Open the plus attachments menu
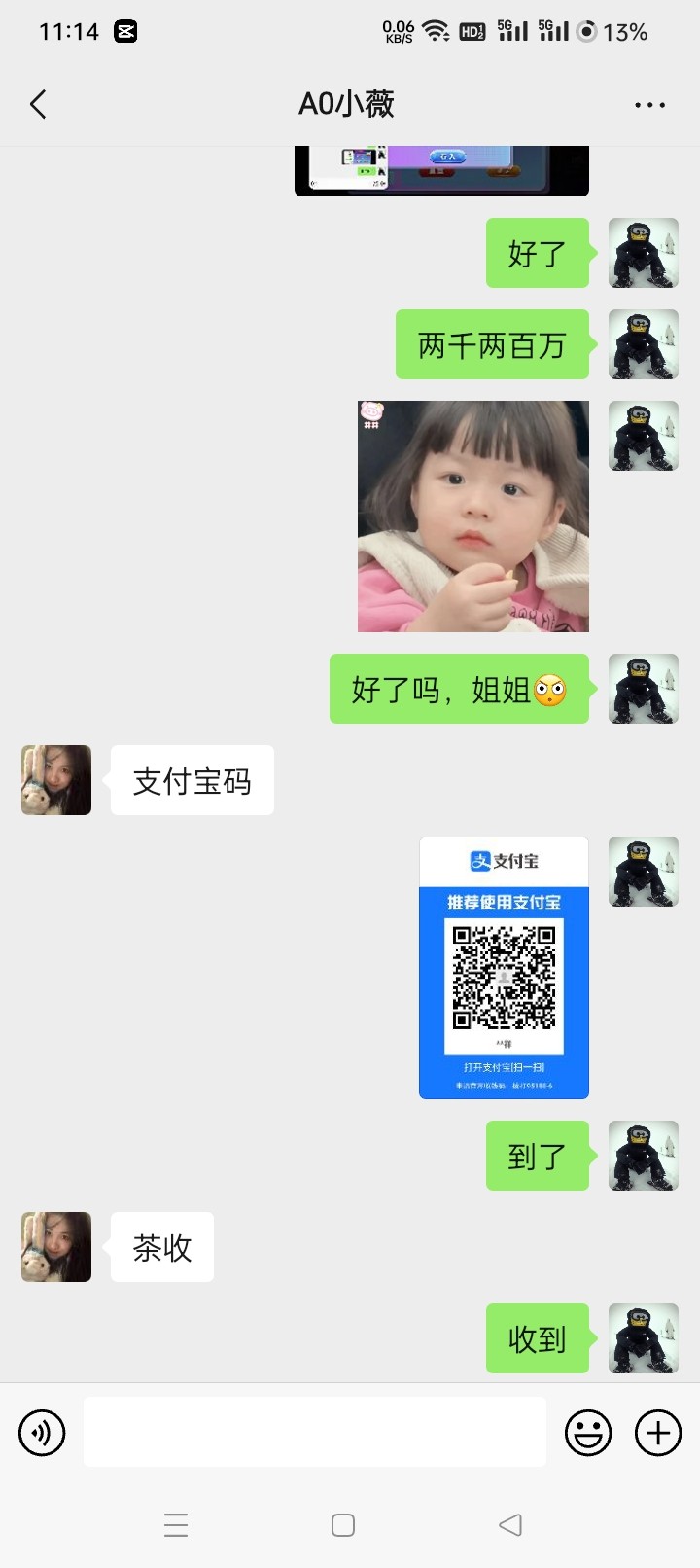The image size is (700, 1568). point(658,1433)
